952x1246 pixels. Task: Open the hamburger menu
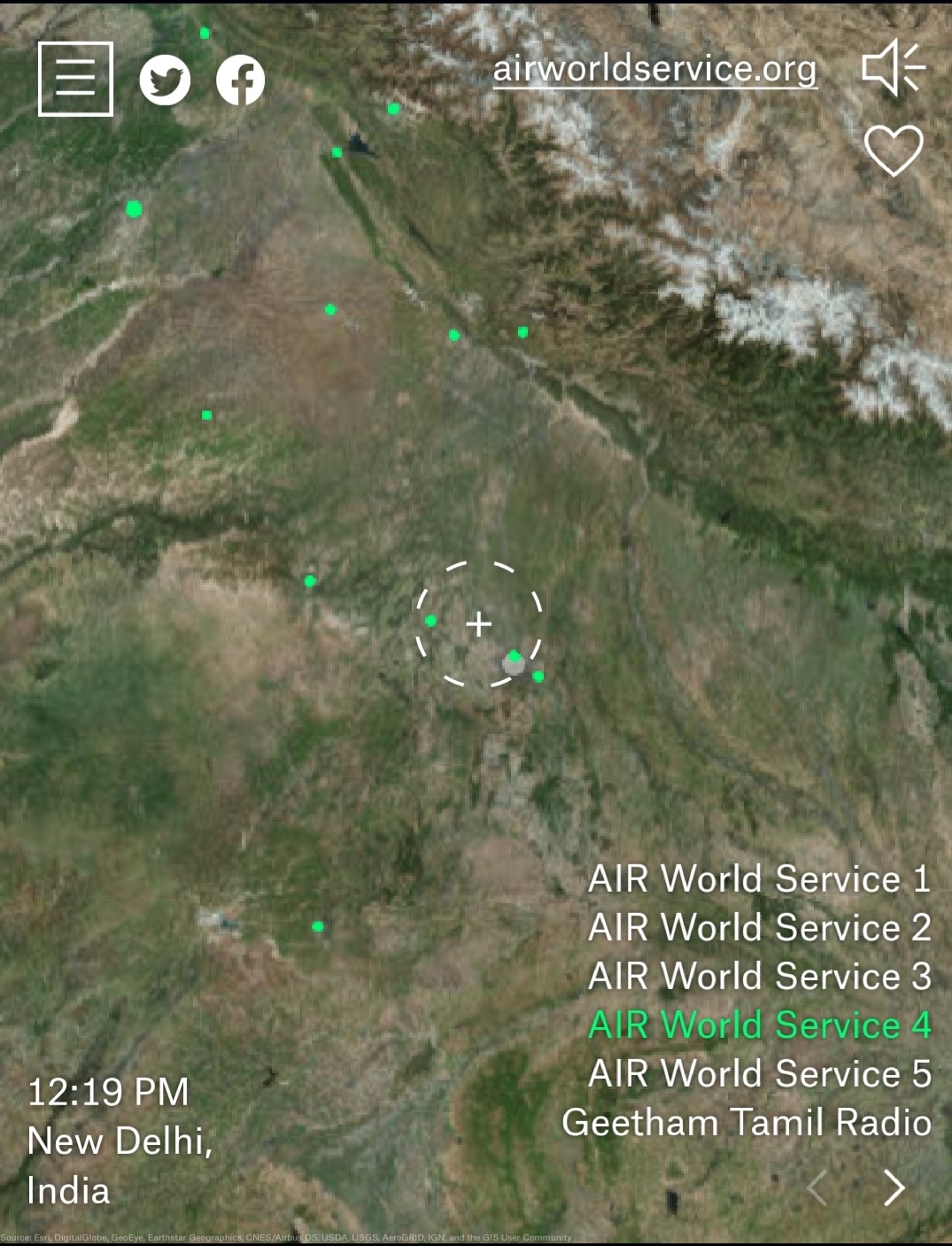pos(75,79)
